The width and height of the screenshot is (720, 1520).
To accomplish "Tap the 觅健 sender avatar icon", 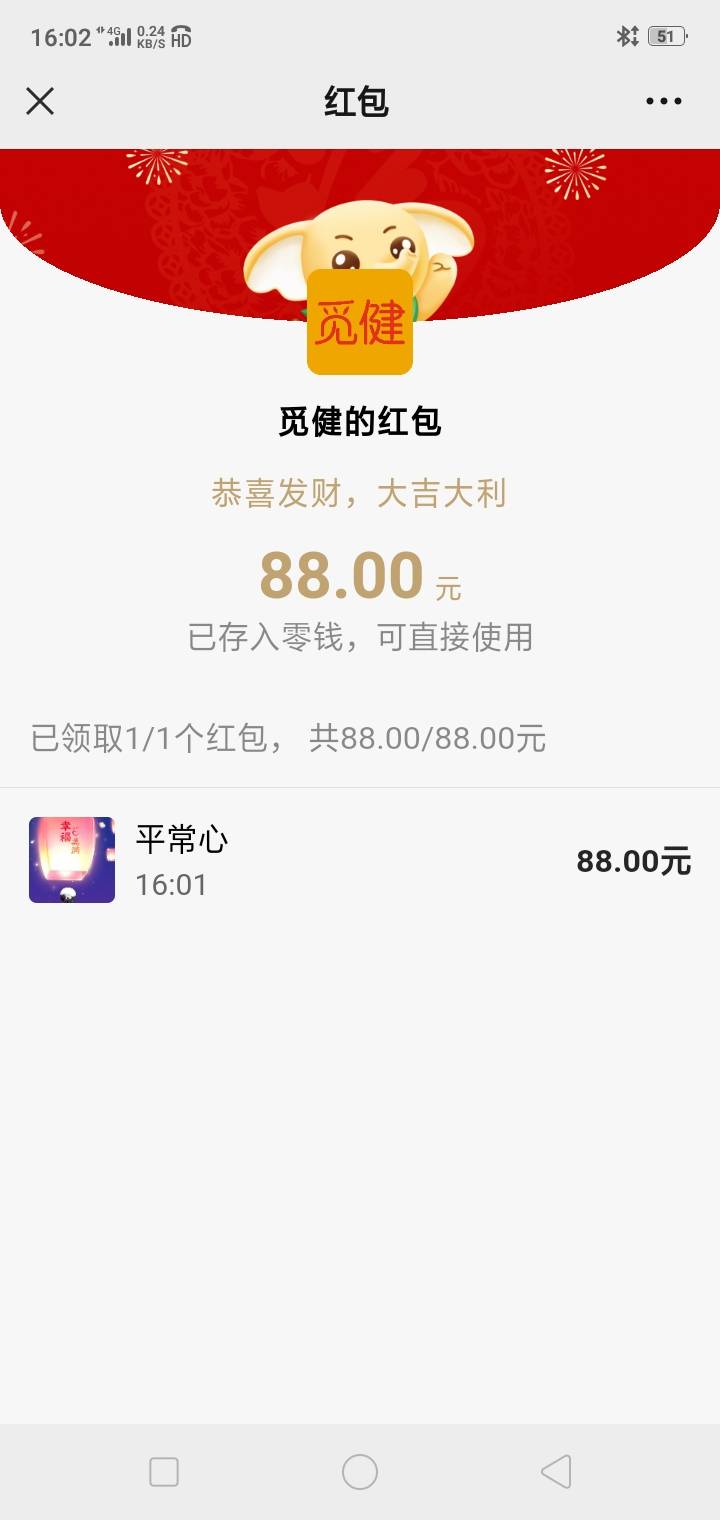I will [x=359, y=320].
